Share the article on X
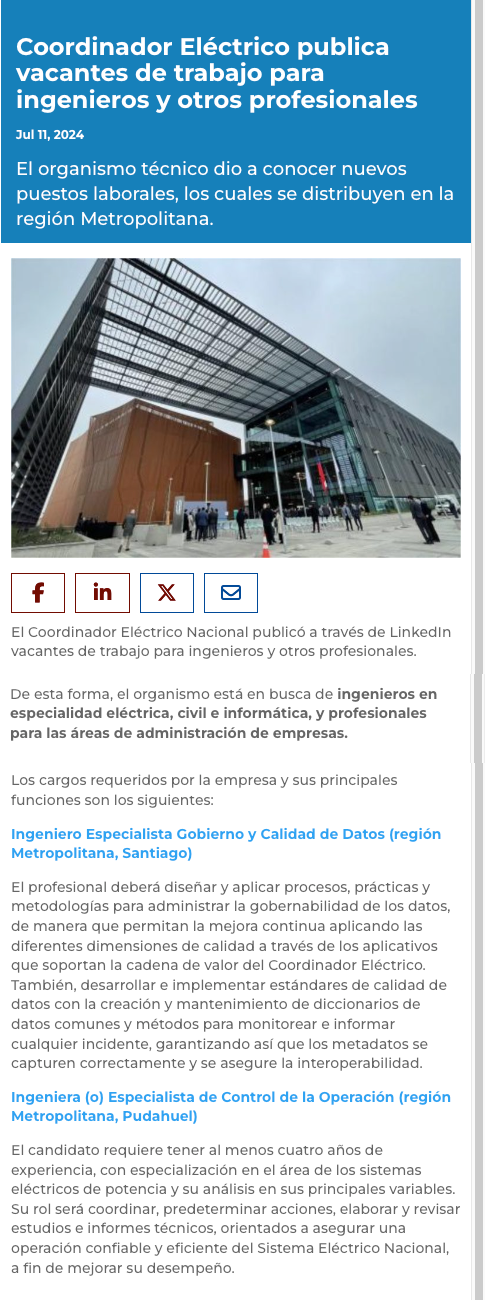 point(167,592)
